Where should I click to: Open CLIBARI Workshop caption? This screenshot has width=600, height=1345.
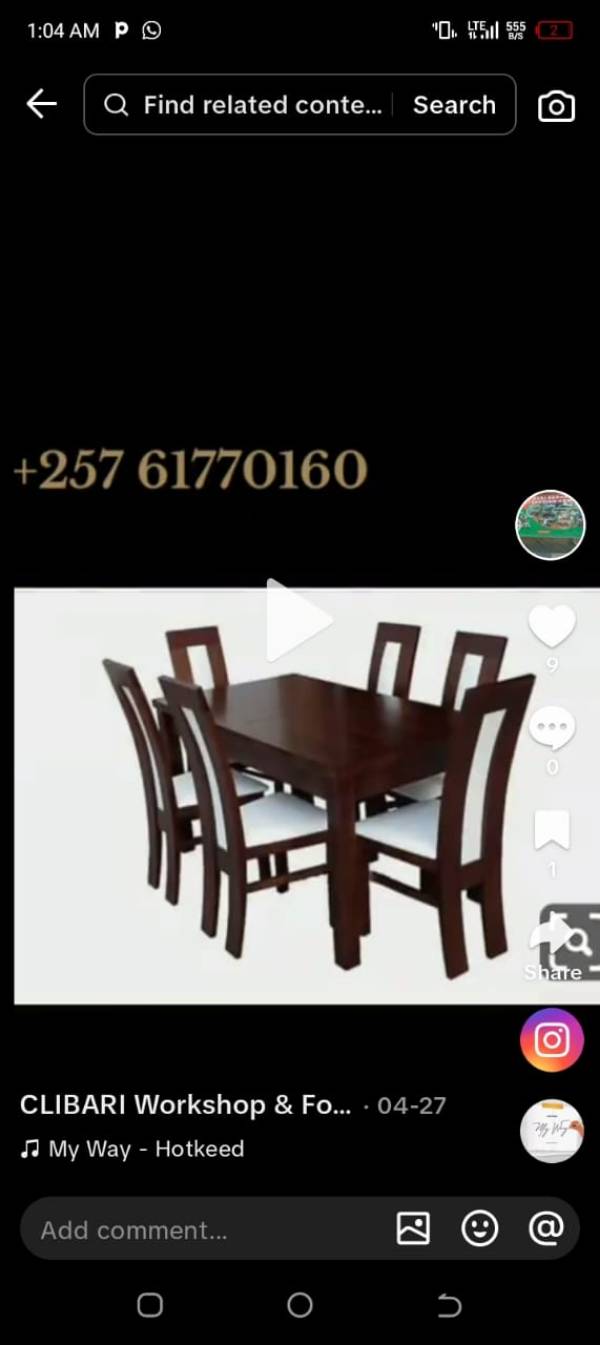pyautogui.click(x=186, y=1105)
